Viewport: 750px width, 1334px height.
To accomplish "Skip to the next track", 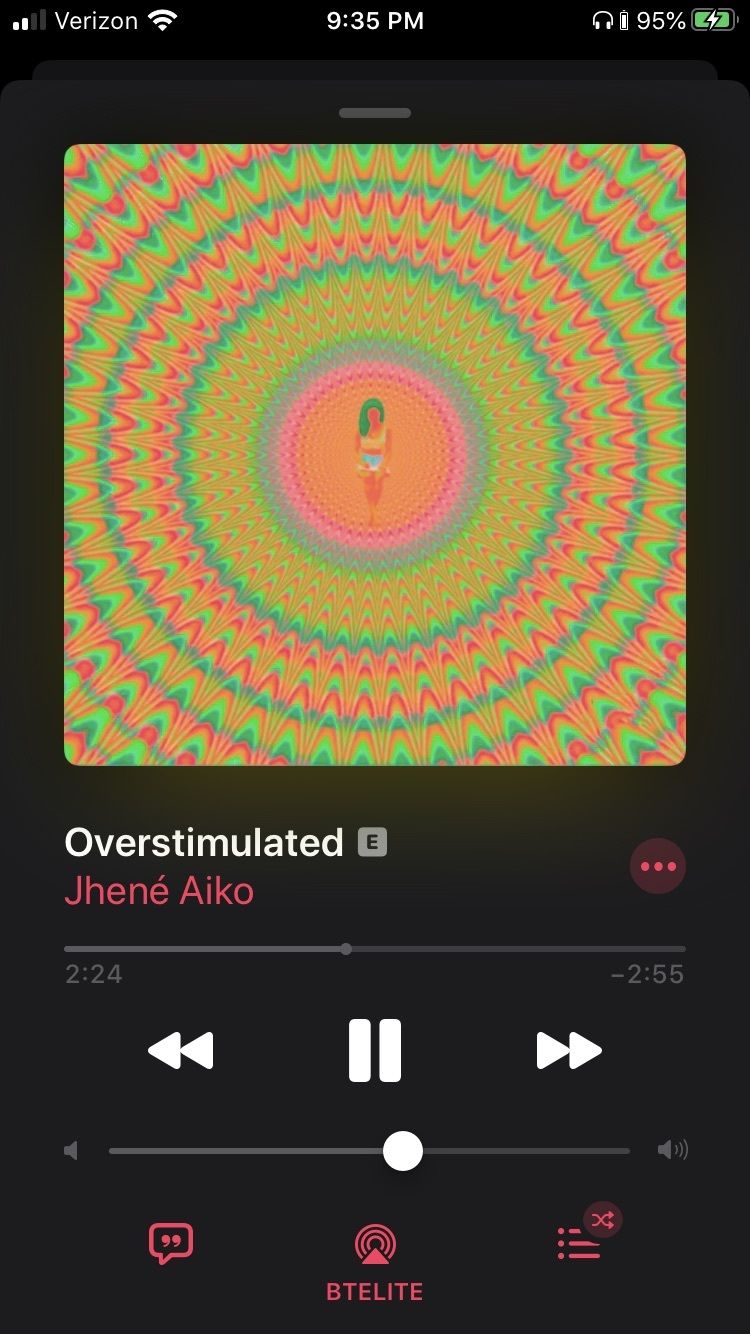I will (569, 1050).
